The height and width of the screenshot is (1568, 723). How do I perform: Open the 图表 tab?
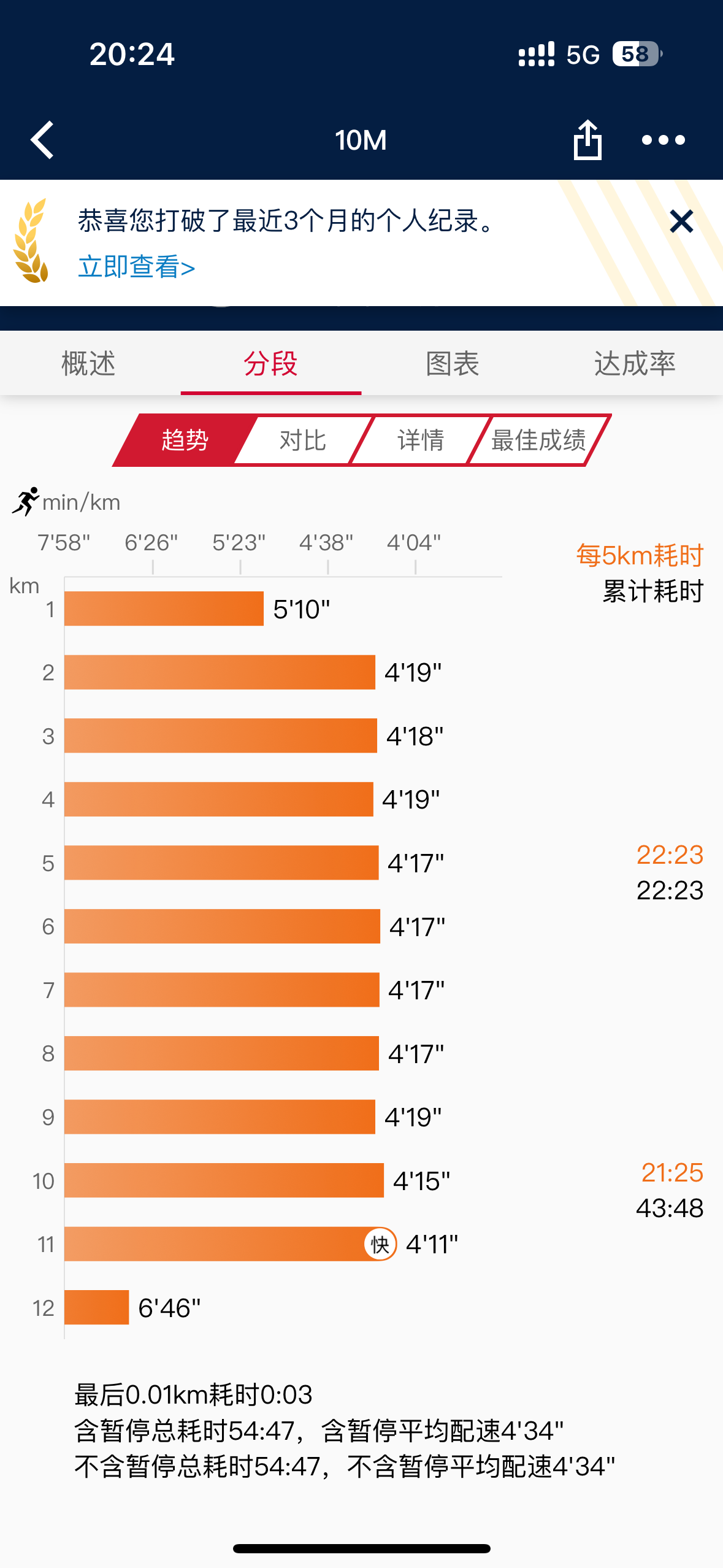453,363
